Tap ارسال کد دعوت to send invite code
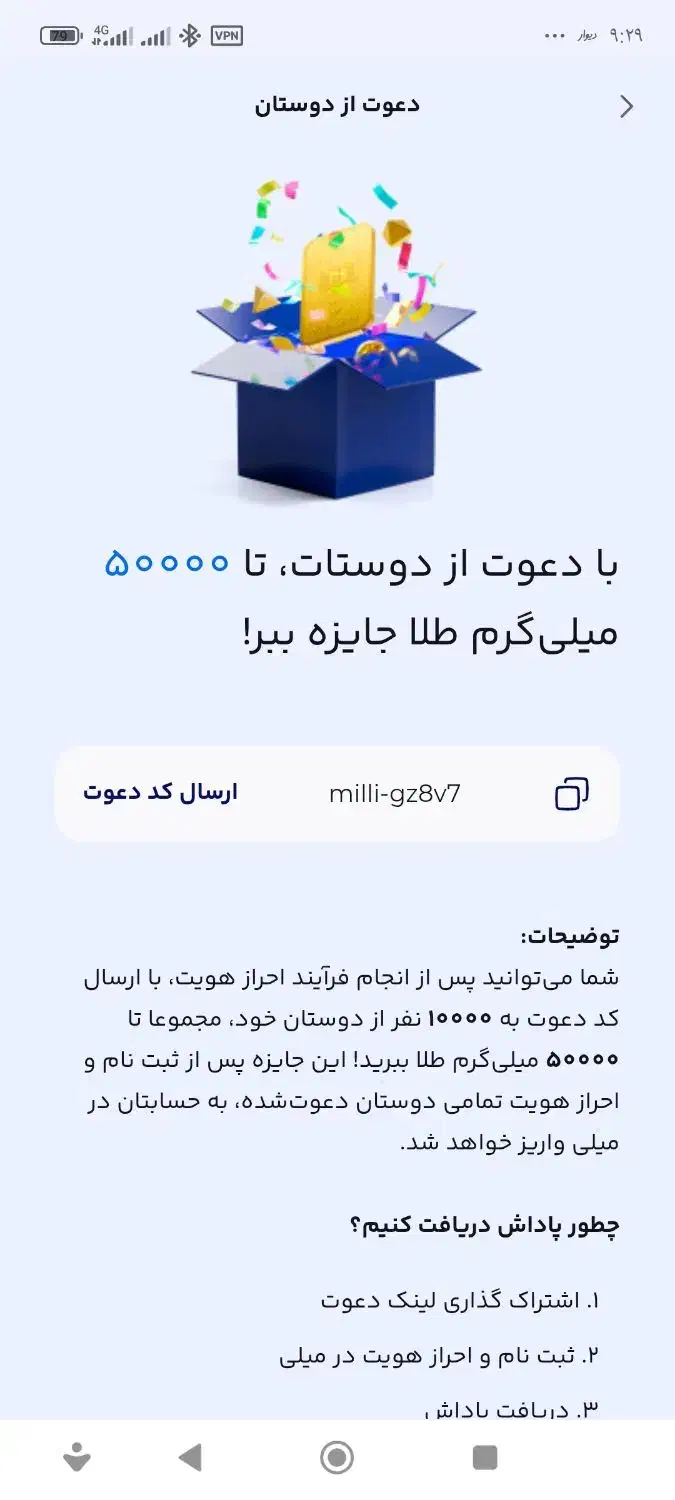This screenshot has height=1500, width=675. pyautogui.click(x=160, y=793)
